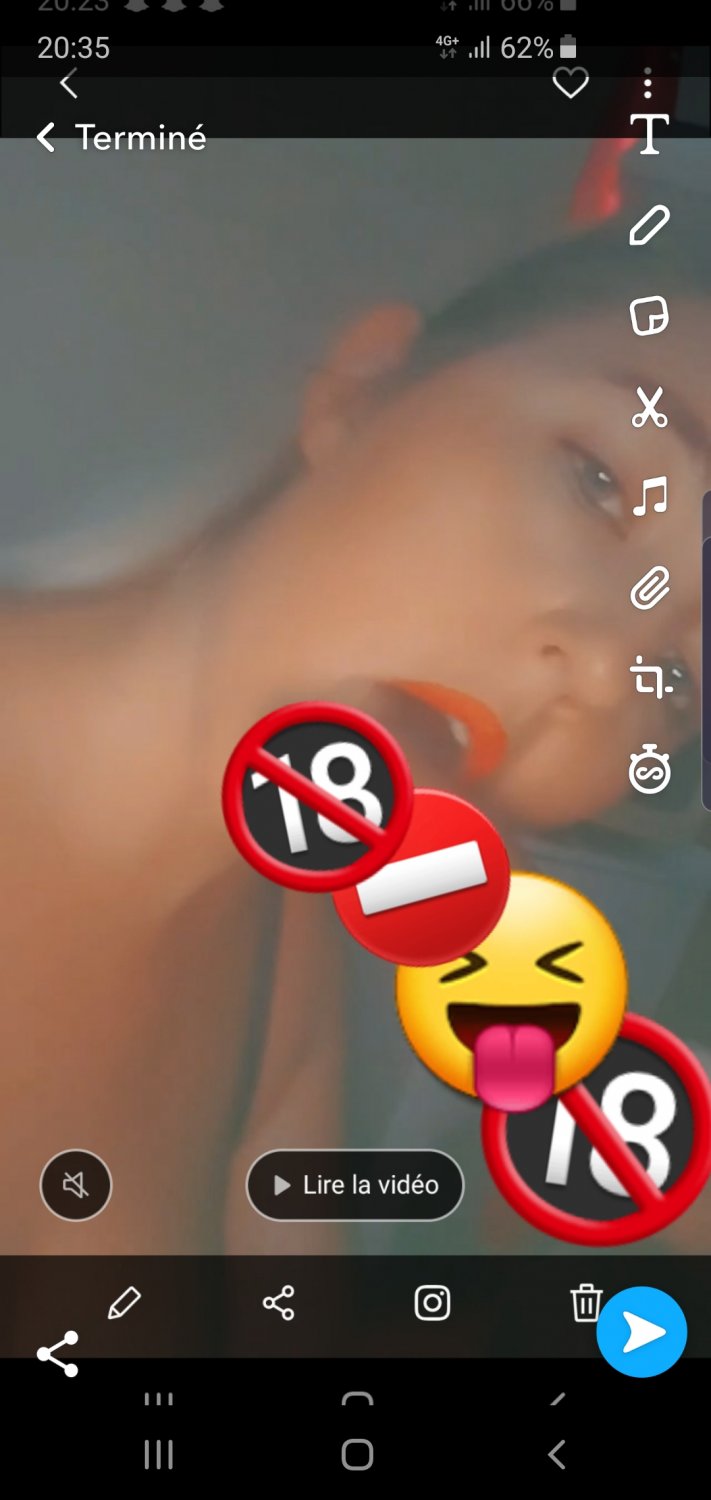Image resolution: width=711 pixels, height=1500 pixels.
Task: Add music with the note icon
Action: pos(649,496)
